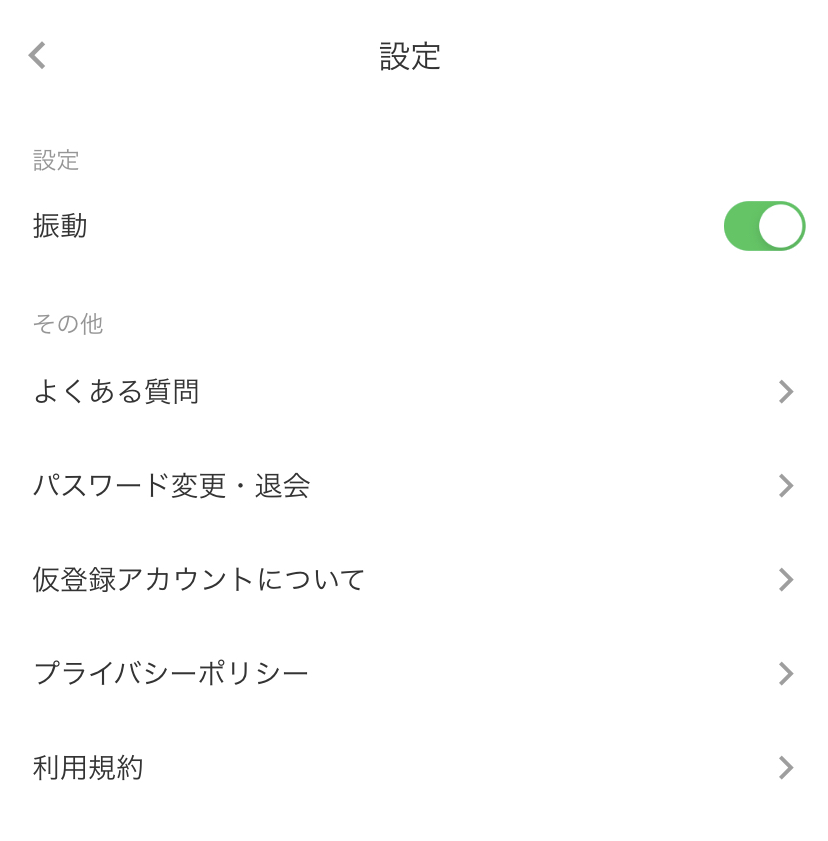Go back from the 設定 screen

(x=38, y=55)
